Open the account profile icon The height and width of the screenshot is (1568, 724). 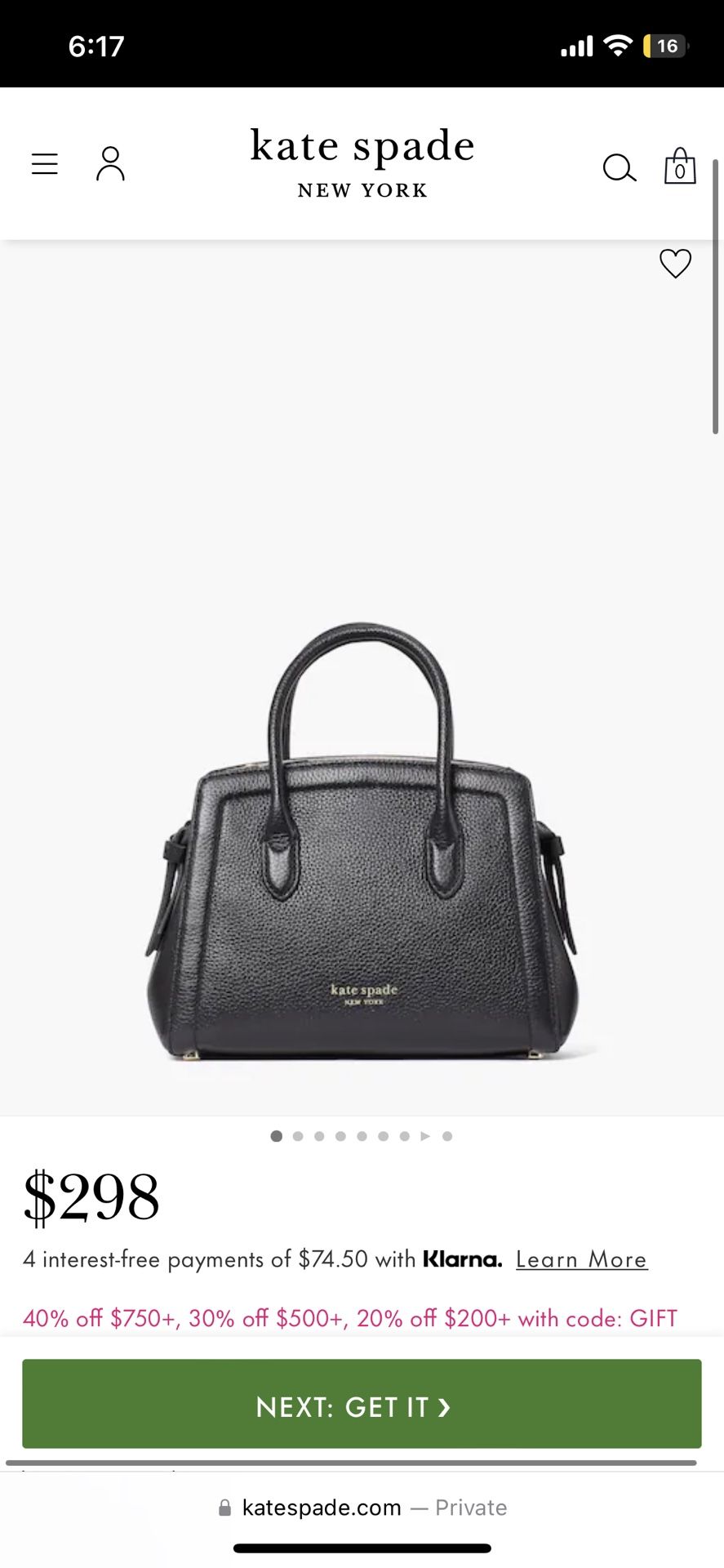coord(110,164)
